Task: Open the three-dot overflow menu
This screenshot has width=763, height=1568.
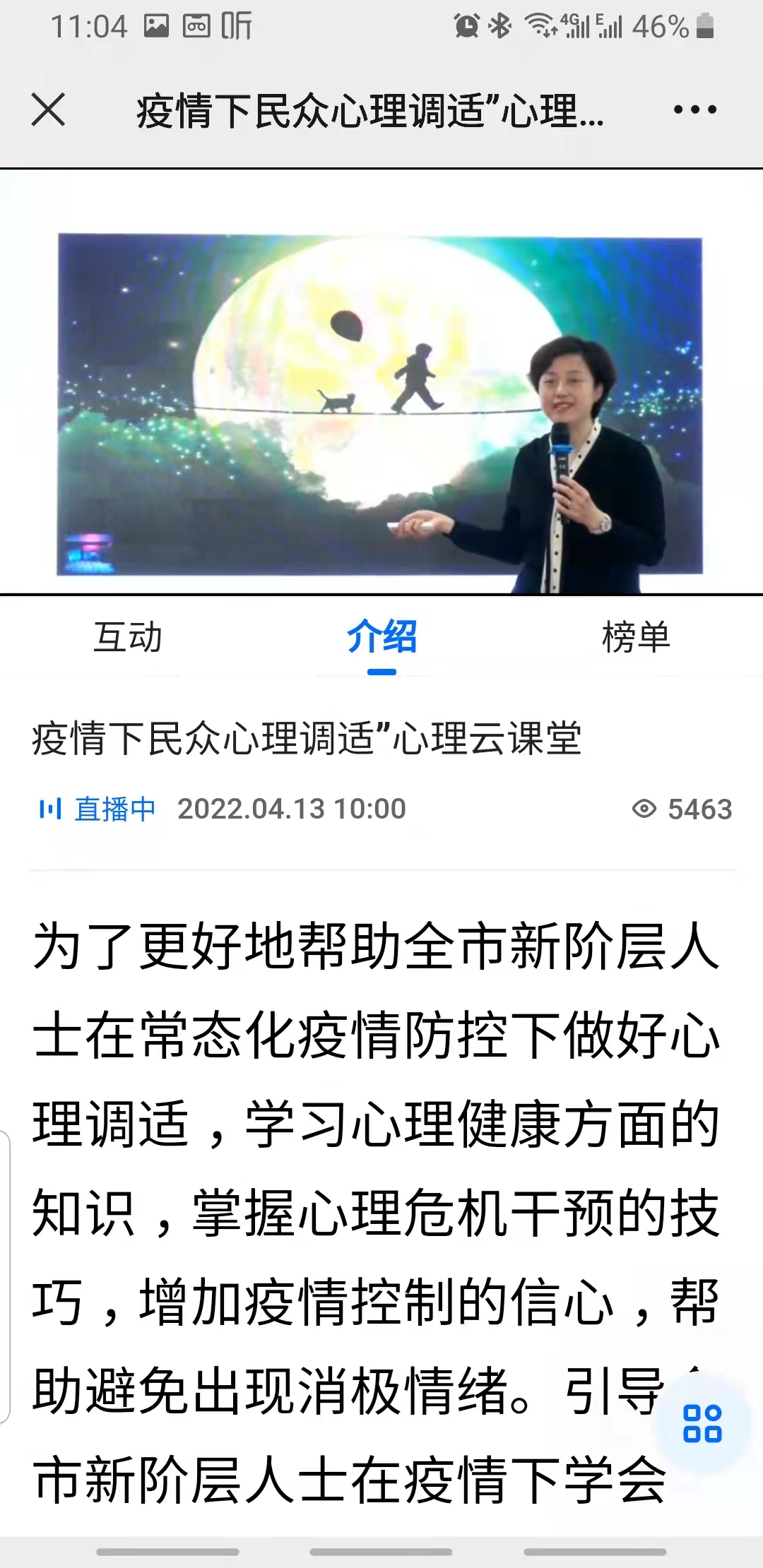Action: pyautogui.click(x=694, y=110)
